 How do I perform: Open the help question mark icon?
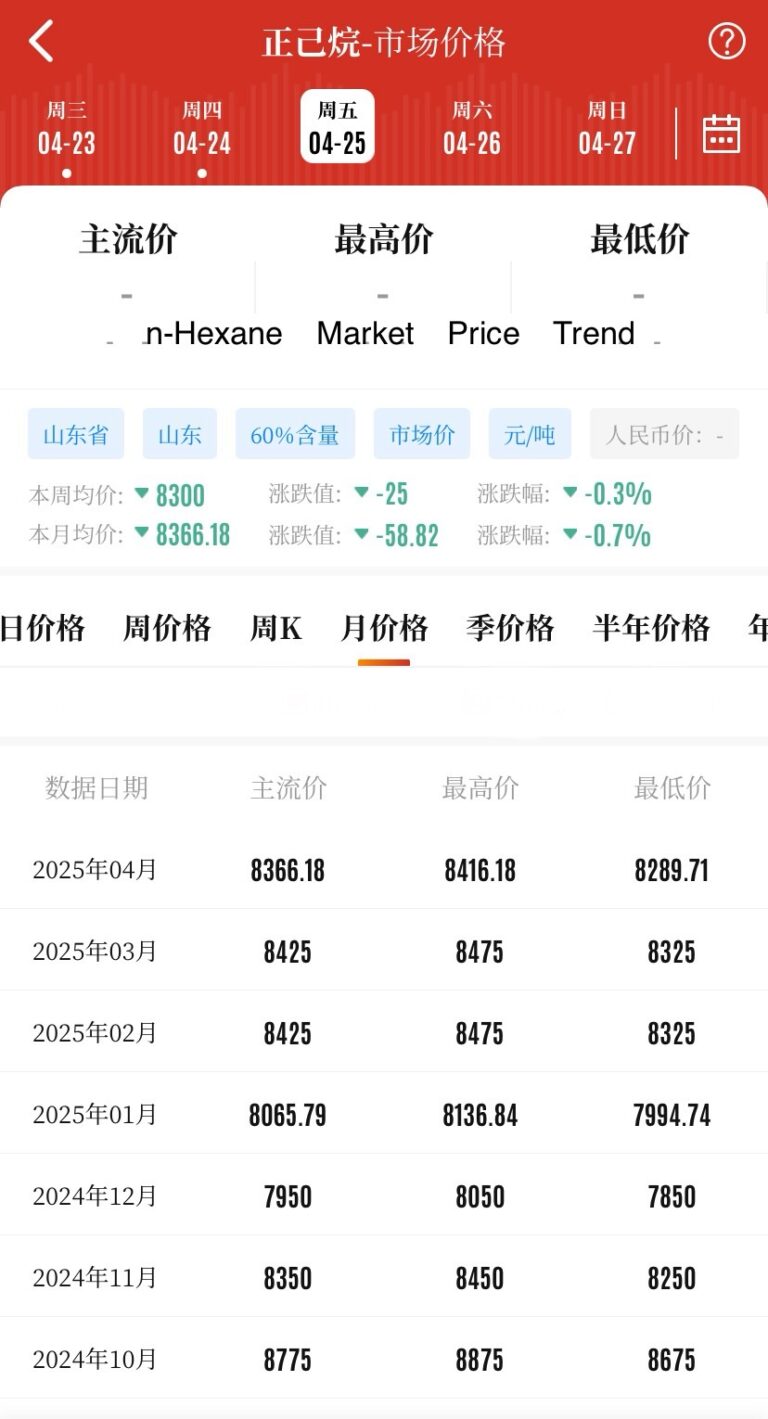pos(726,41)
